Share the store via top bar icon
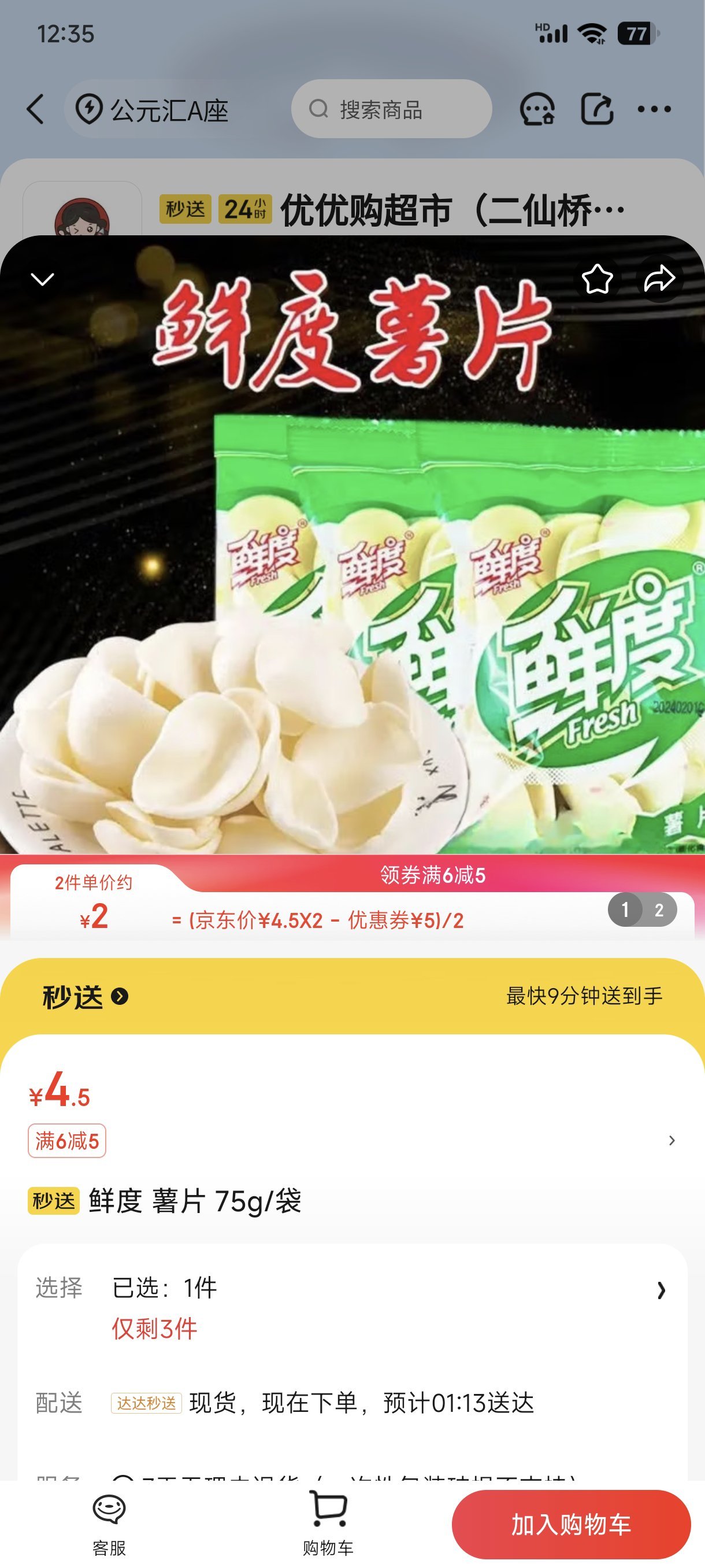This screenshot has height=1568, width=705. pyautogui.click(x=597, y=110)
